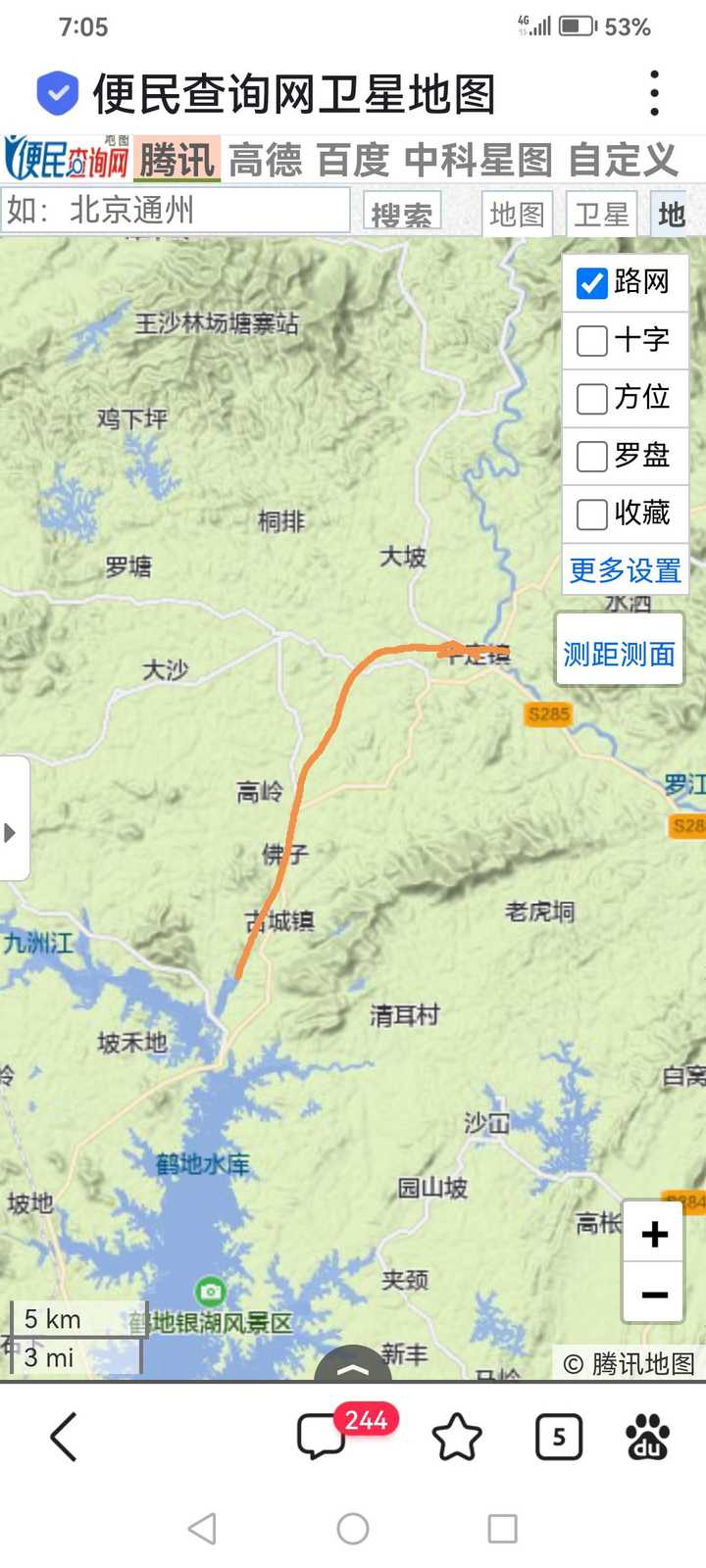
Task: Open the three-dot overflow menu
Action: point(654,93)
